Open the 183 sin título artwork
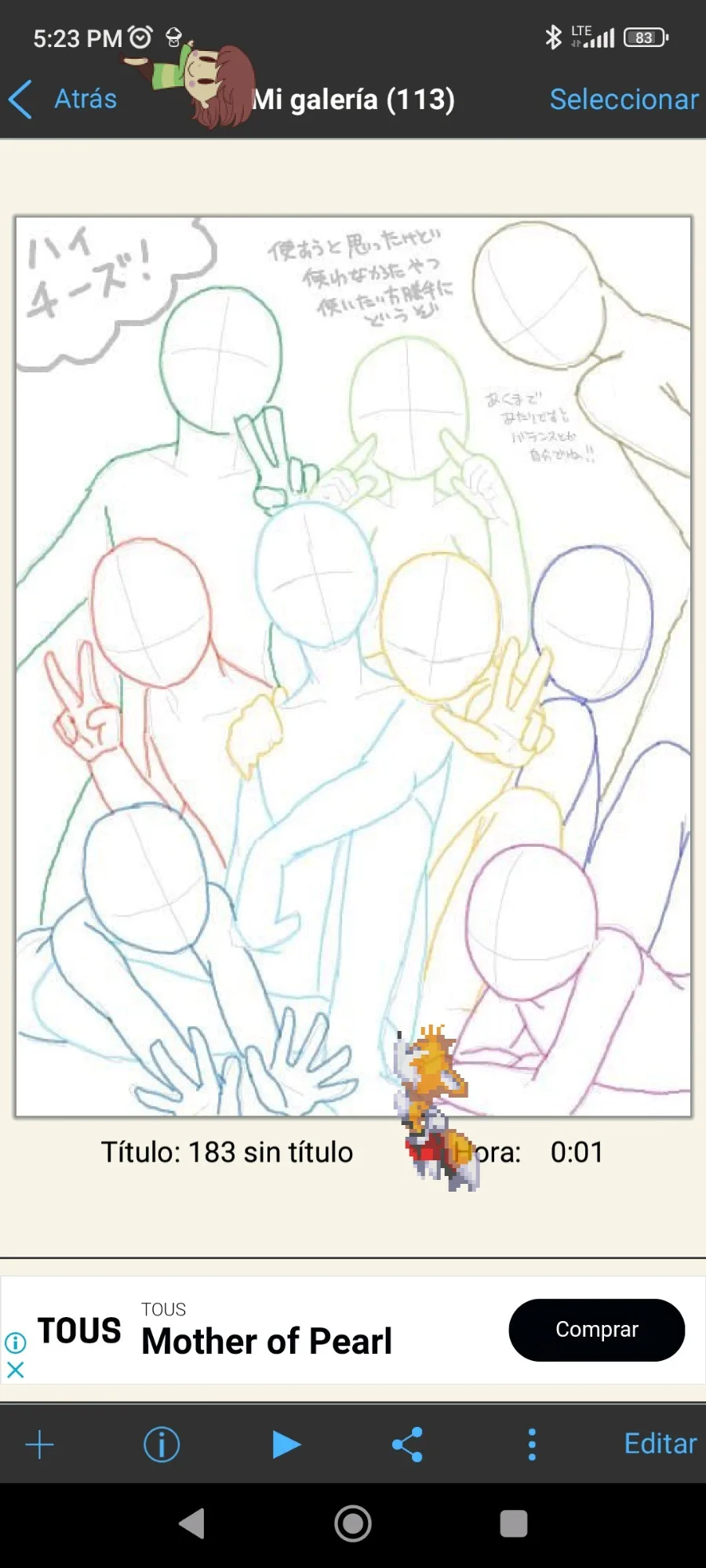706x1568 pixels. 353,666
